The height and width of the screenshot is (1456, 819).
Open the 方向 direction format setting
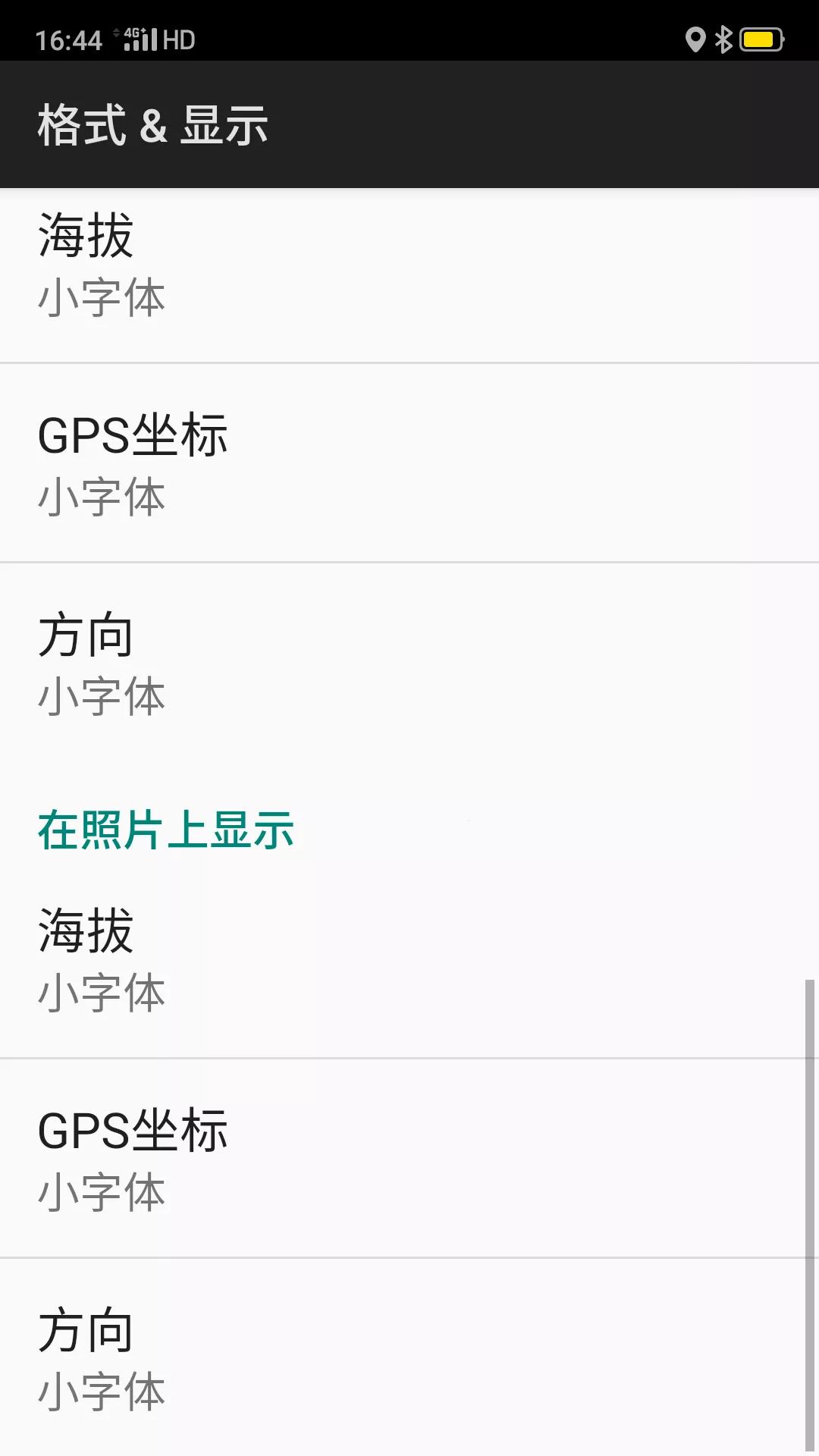tap(409, 664)
